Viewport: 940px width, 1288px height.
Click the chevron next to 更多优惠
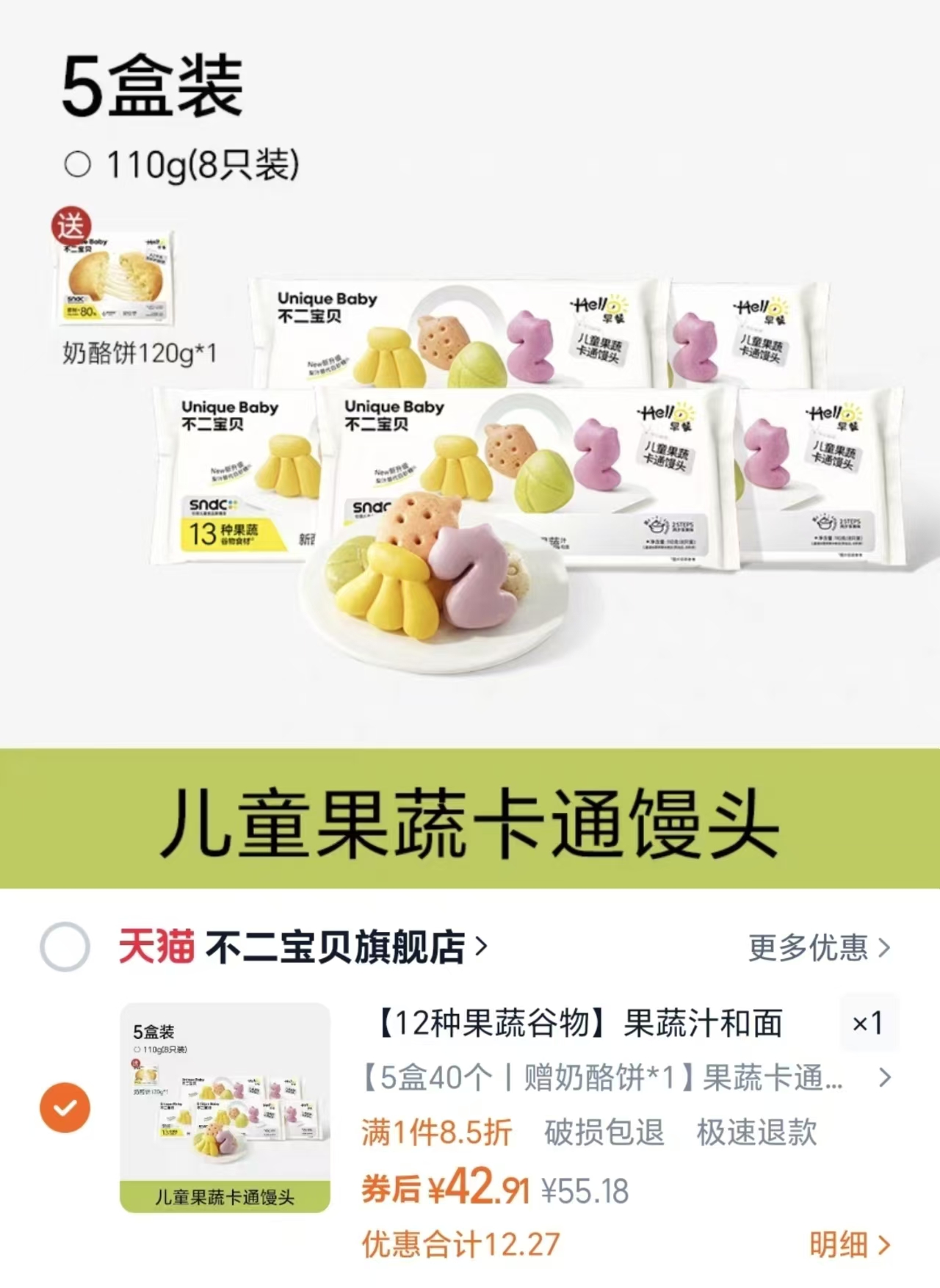885,949
